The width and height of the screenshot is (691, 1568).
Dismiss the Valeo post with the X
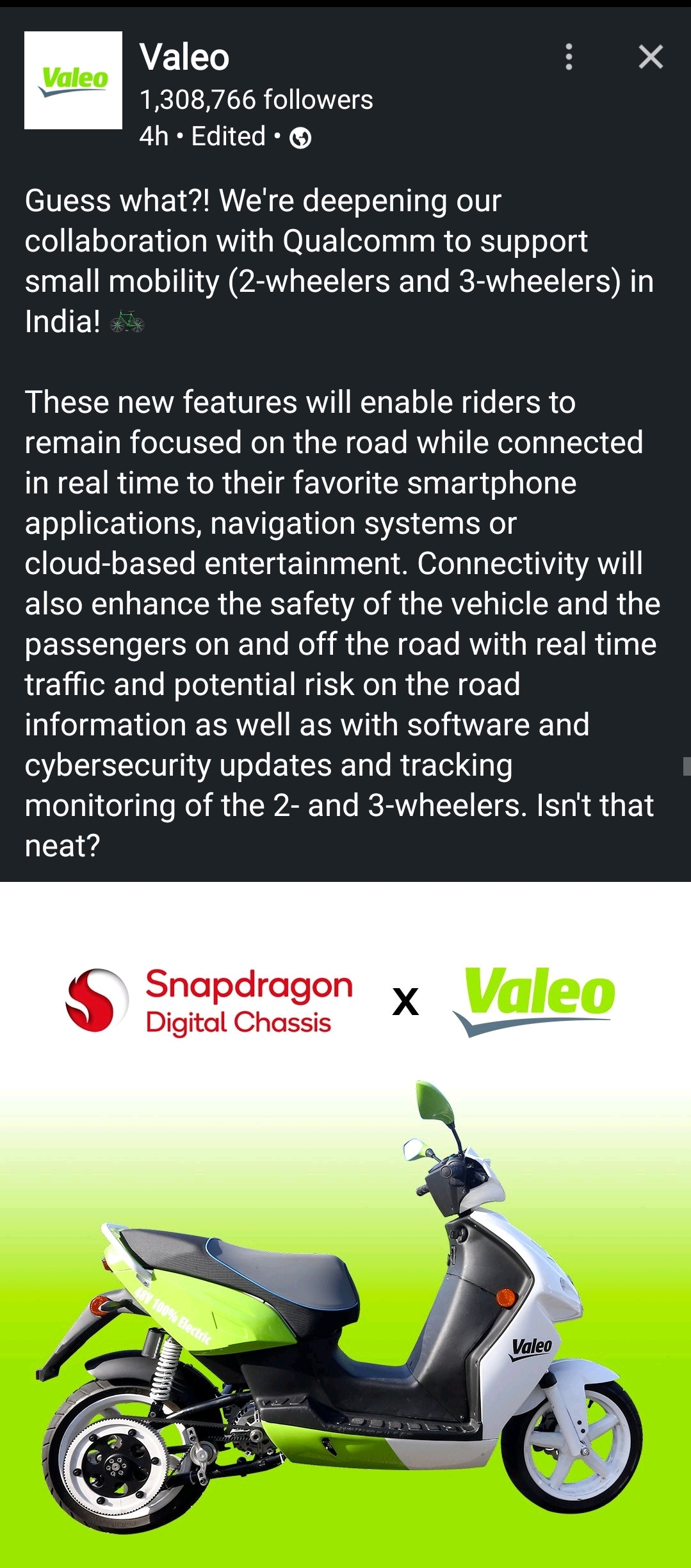click(x=651, y=57)
